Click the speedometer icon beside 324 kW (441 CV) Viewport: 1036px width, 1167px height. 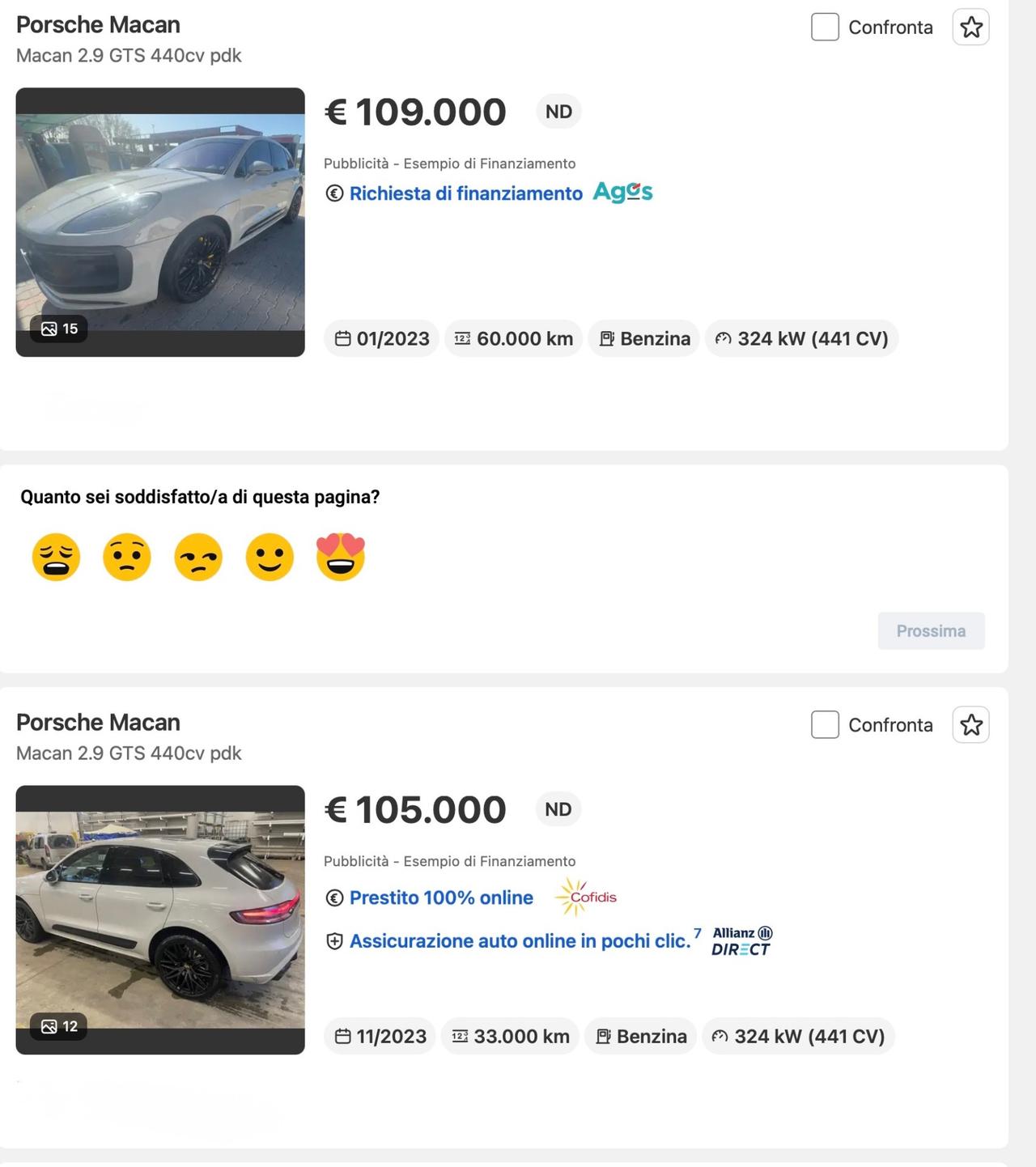pos(723,338)
